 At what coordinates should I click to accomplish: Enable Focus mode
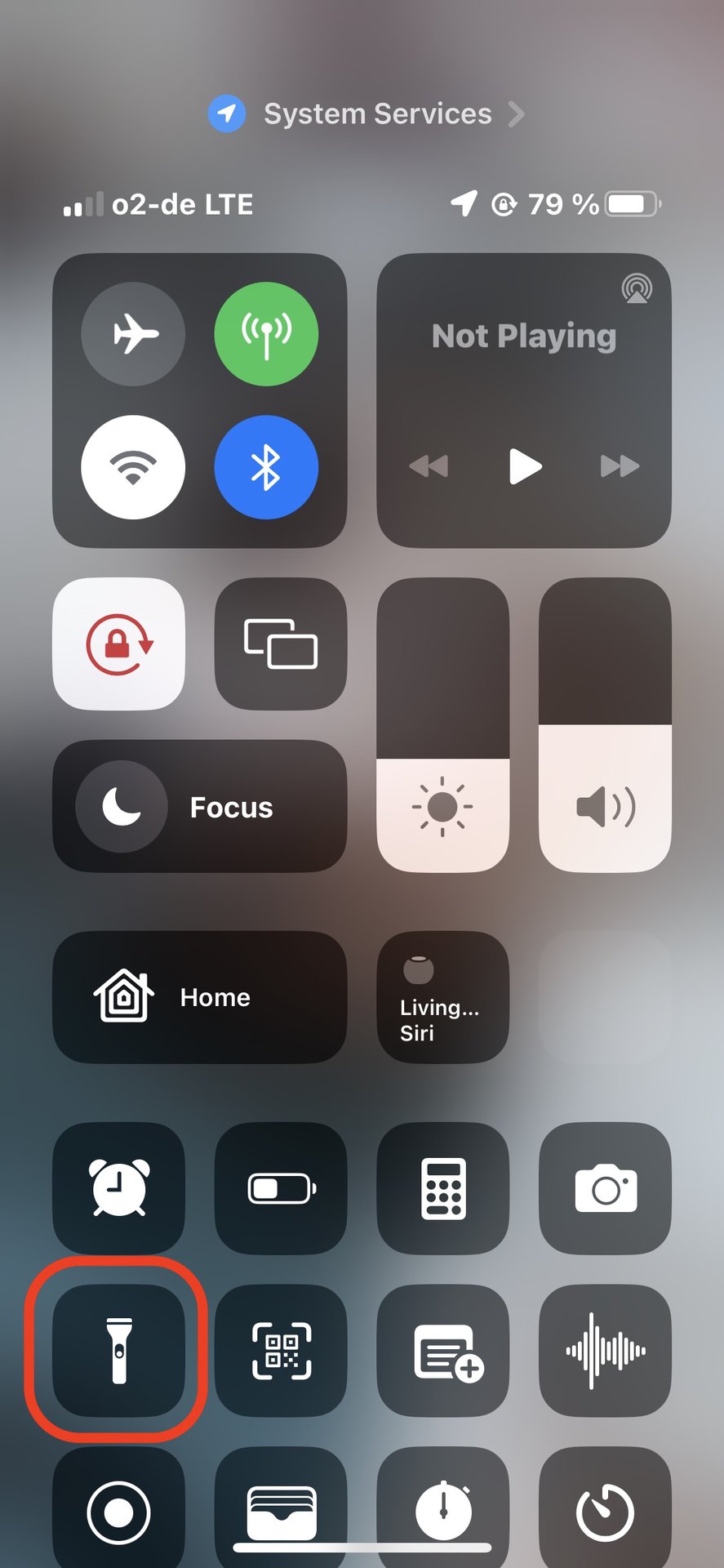point(200,807)
